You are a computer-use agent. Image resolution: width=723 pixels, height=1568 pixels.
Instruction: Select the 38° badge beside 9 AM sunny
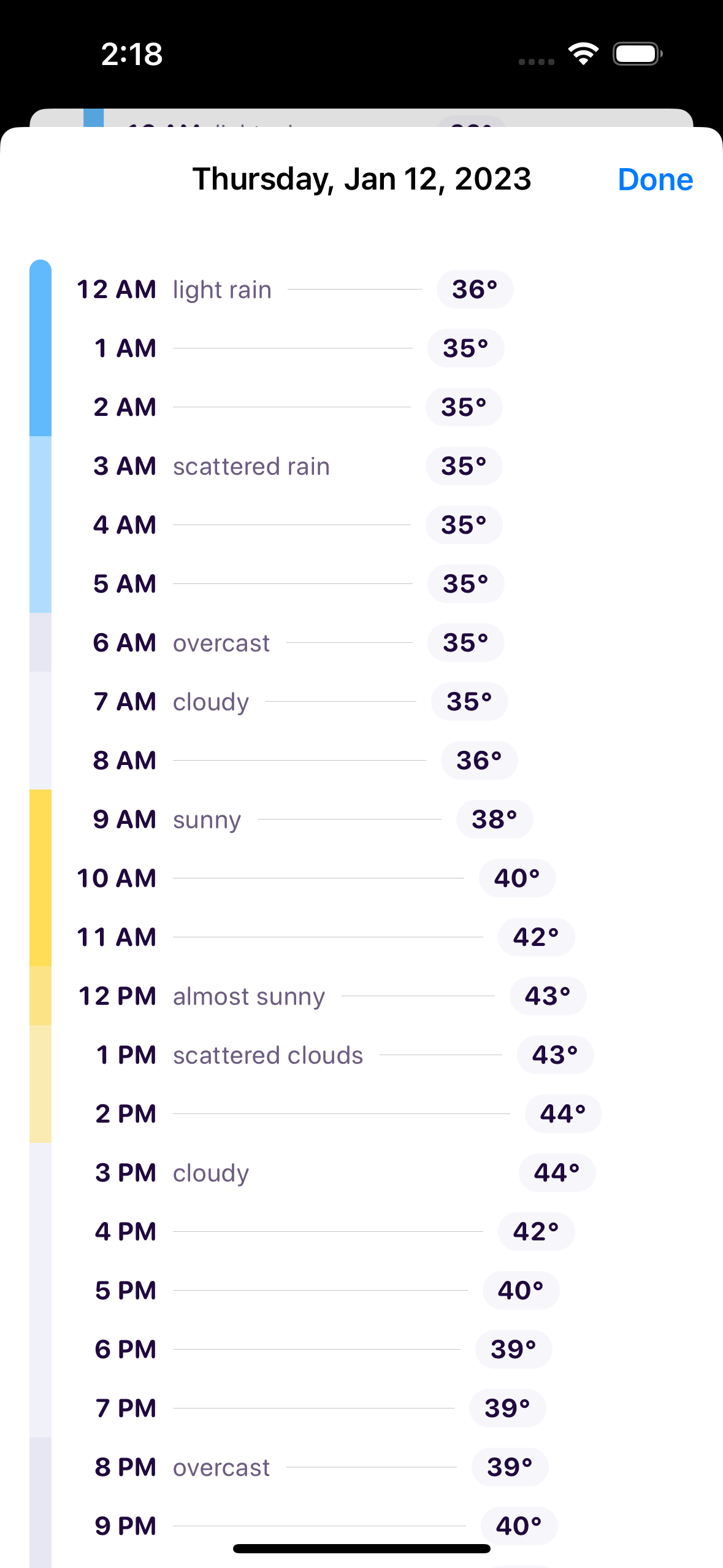pos(494,819)
